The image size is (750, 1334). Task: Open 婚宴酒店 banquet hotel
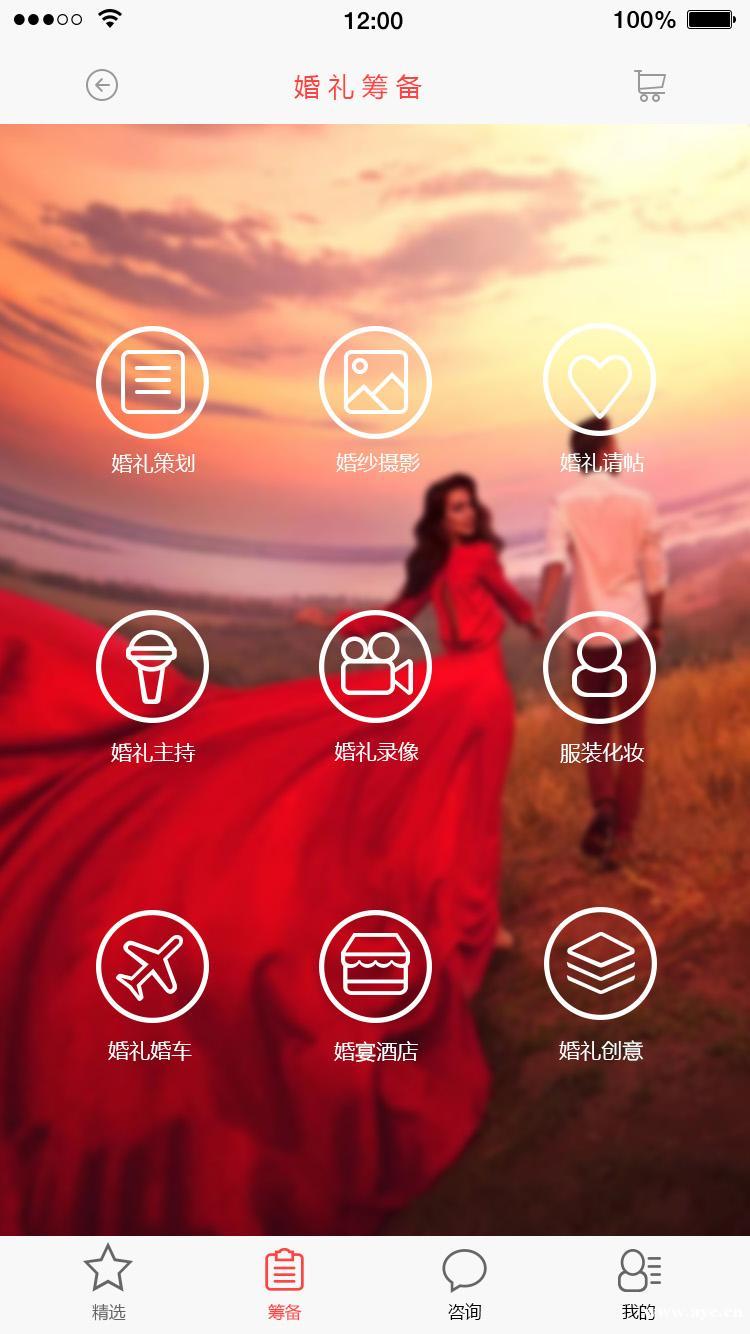(375, 965)
